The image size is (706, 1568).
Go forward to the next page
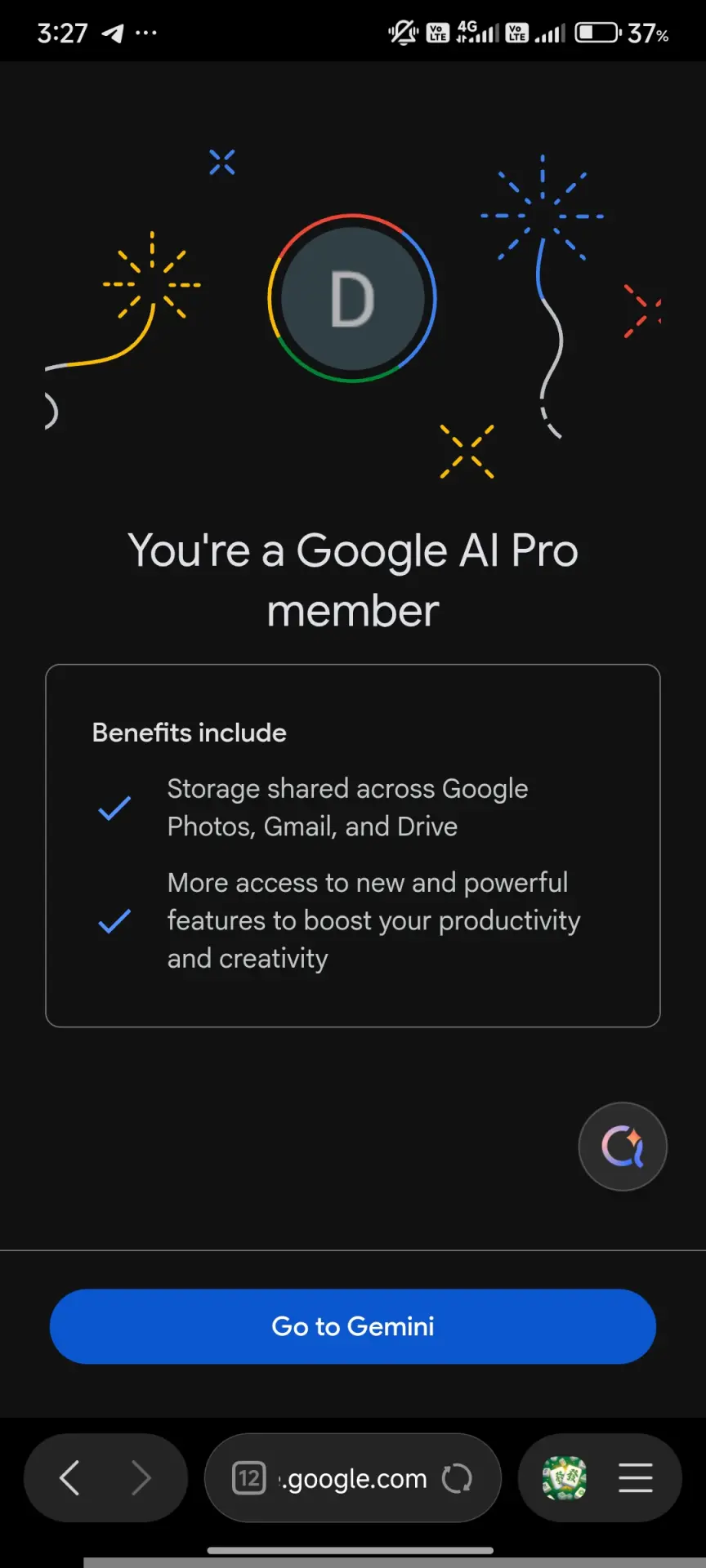pyautogui.click(x=141, y=1478)
